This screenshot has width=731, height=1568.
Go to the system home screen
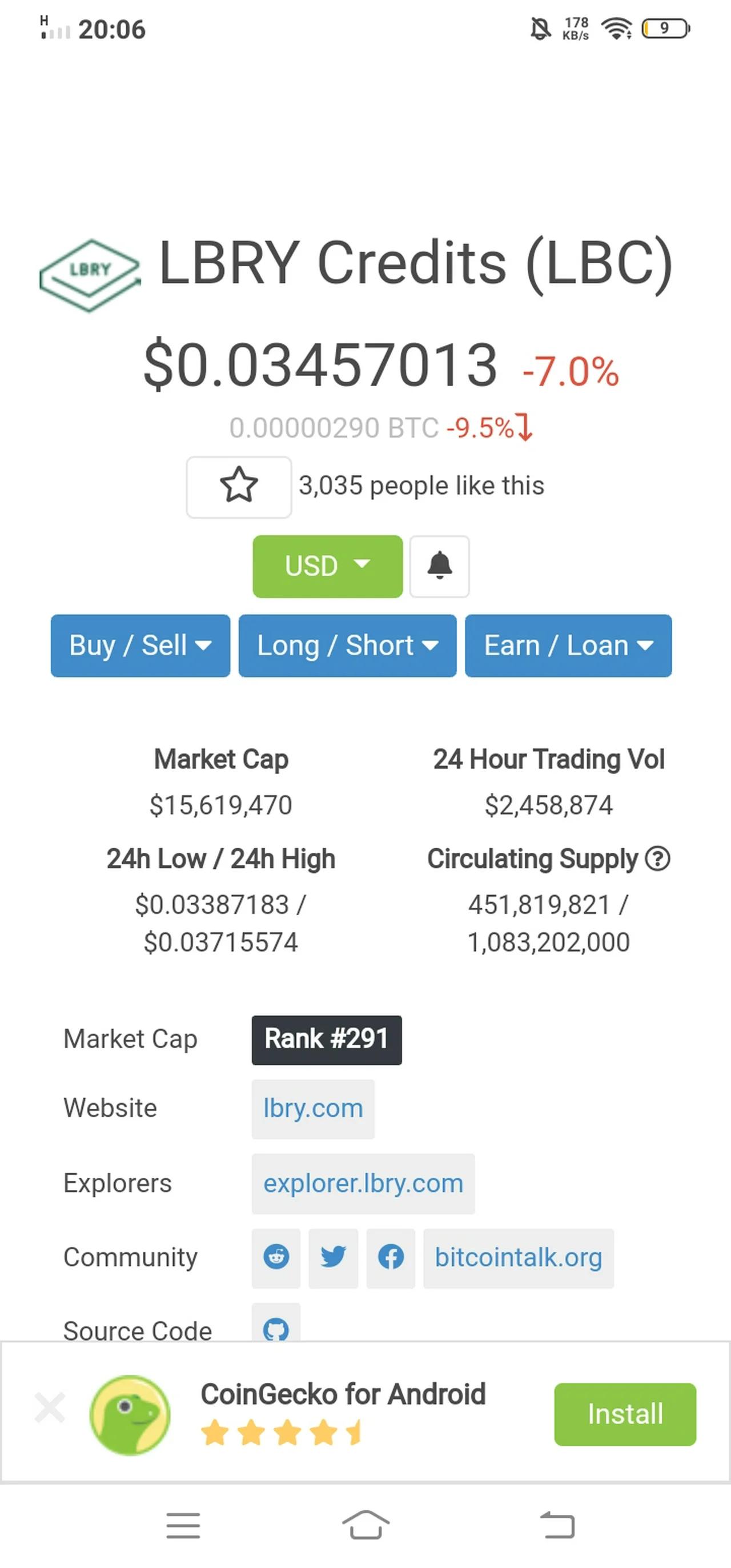click(x=366, y=1525)
